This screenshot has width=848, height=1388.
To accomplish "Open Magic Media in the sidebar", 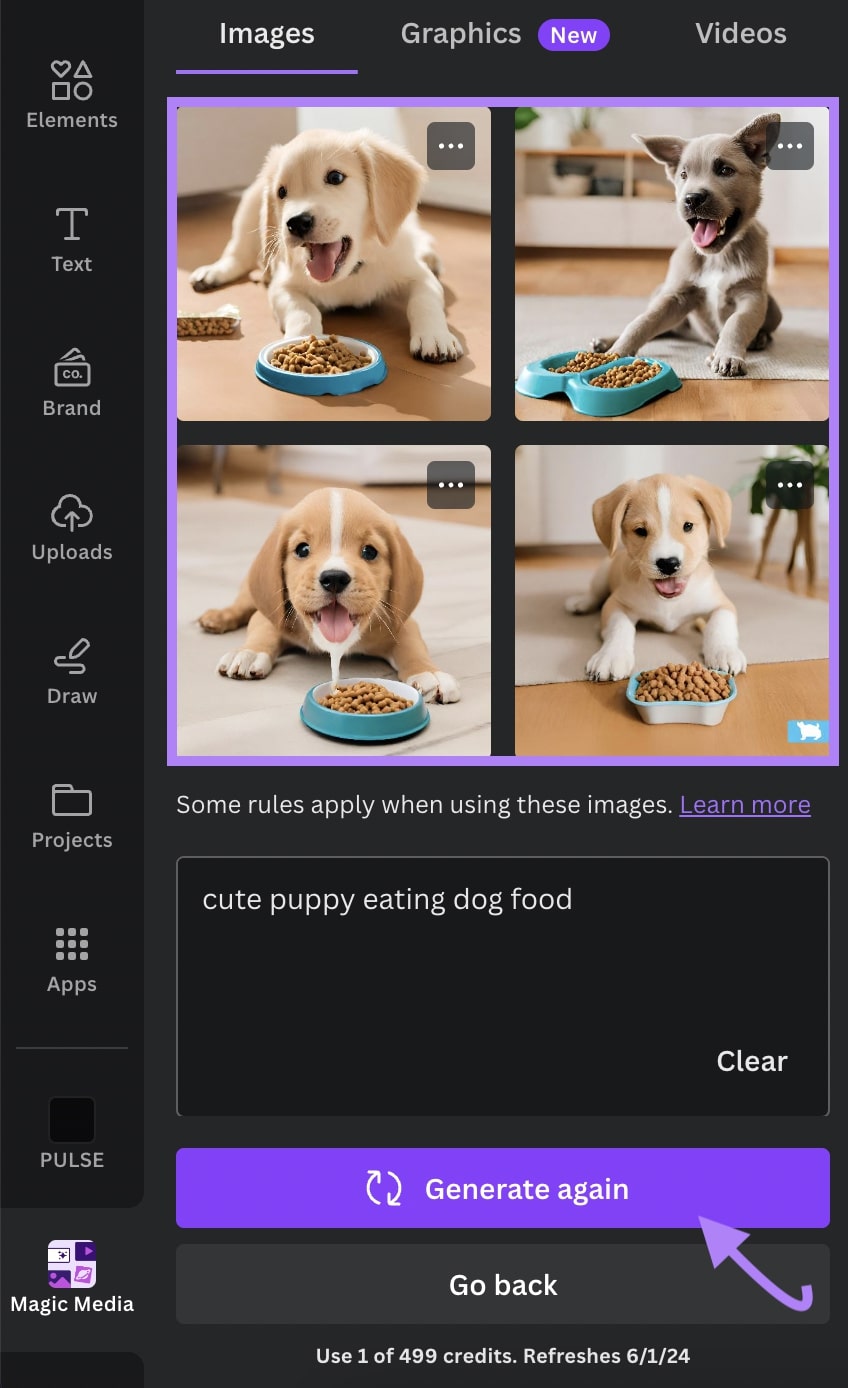I will click(72, 1277).
